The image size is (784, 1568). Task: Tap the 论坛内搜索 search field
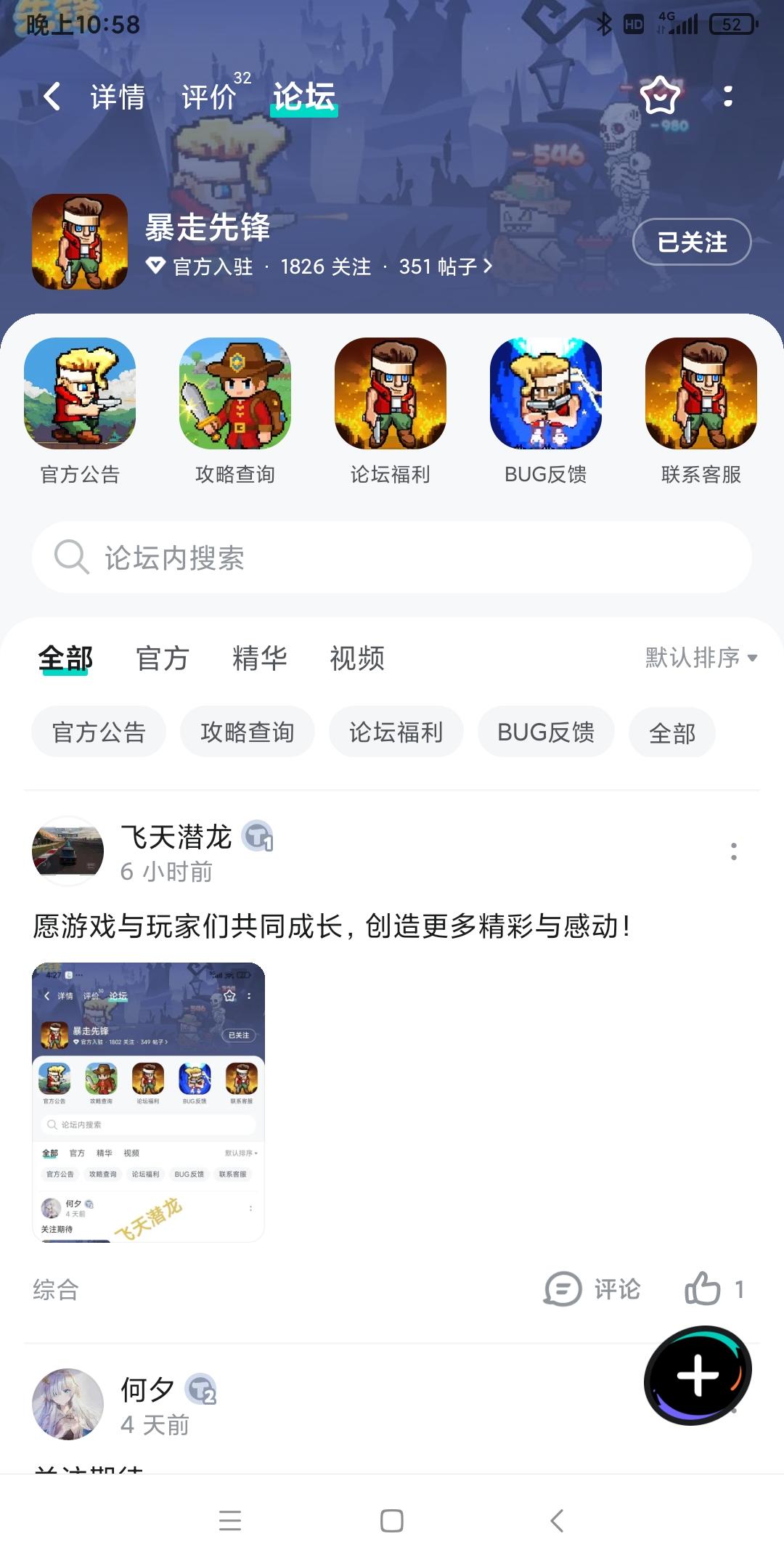392,558
